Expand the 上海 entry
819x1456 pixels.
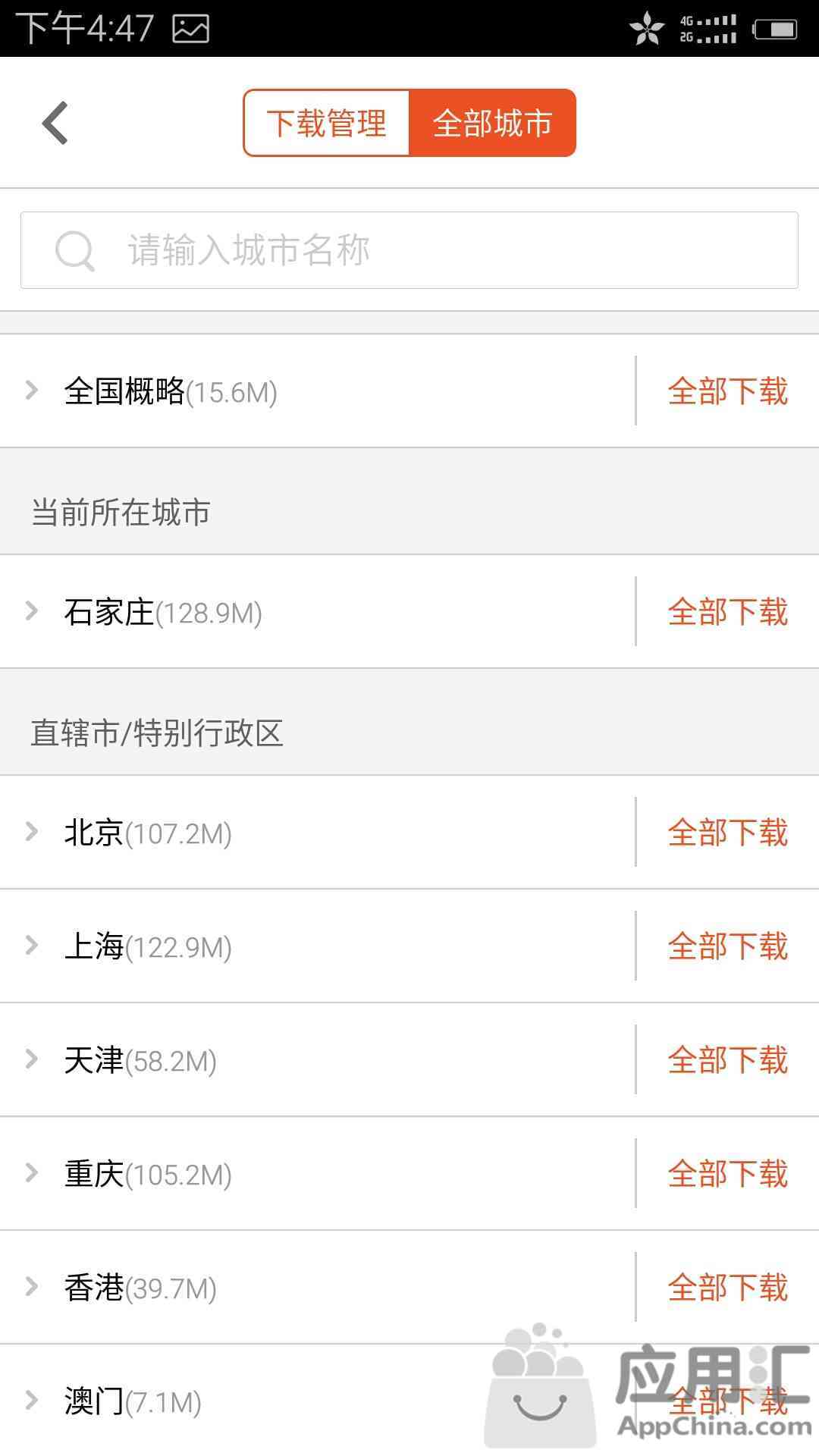pos(317,946)
